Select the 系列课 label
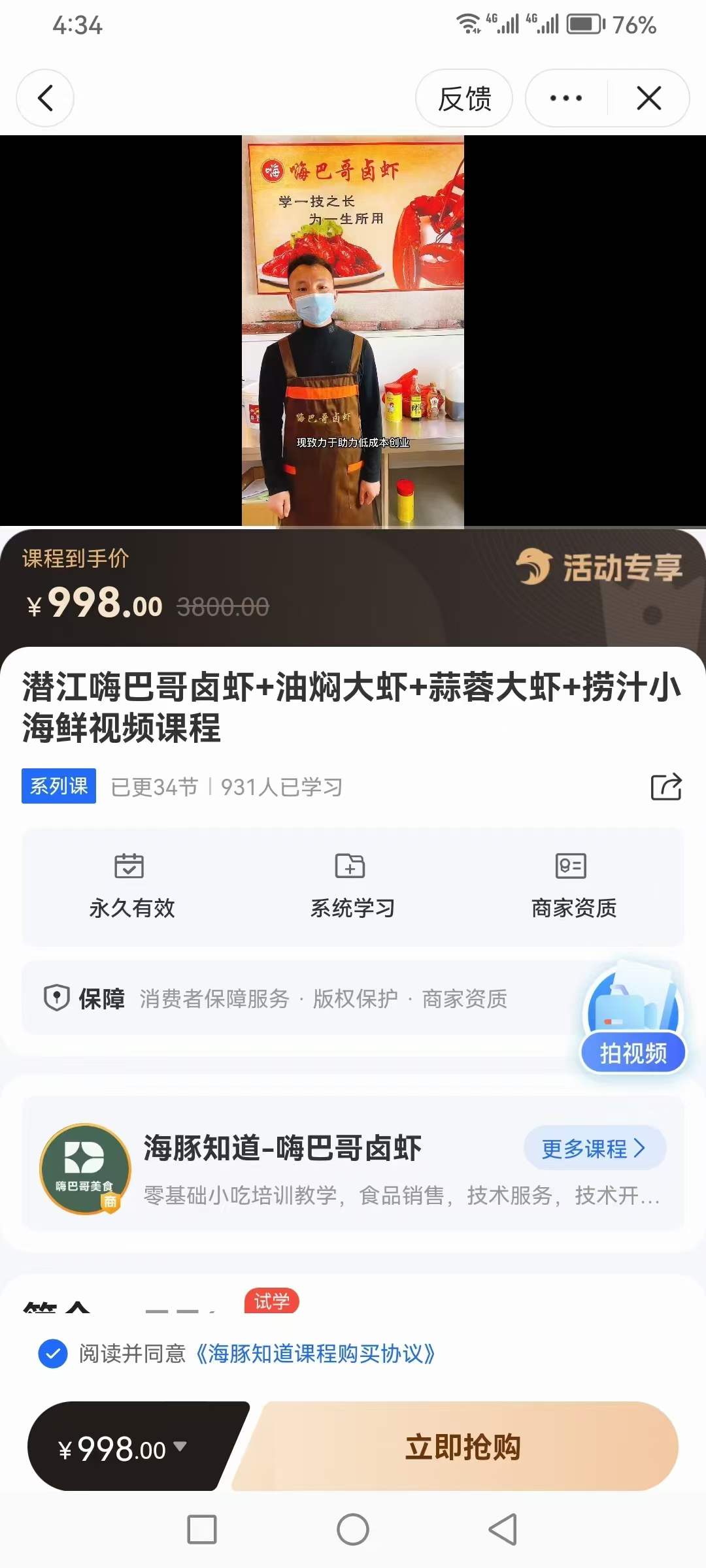 (x=58, y=787)
